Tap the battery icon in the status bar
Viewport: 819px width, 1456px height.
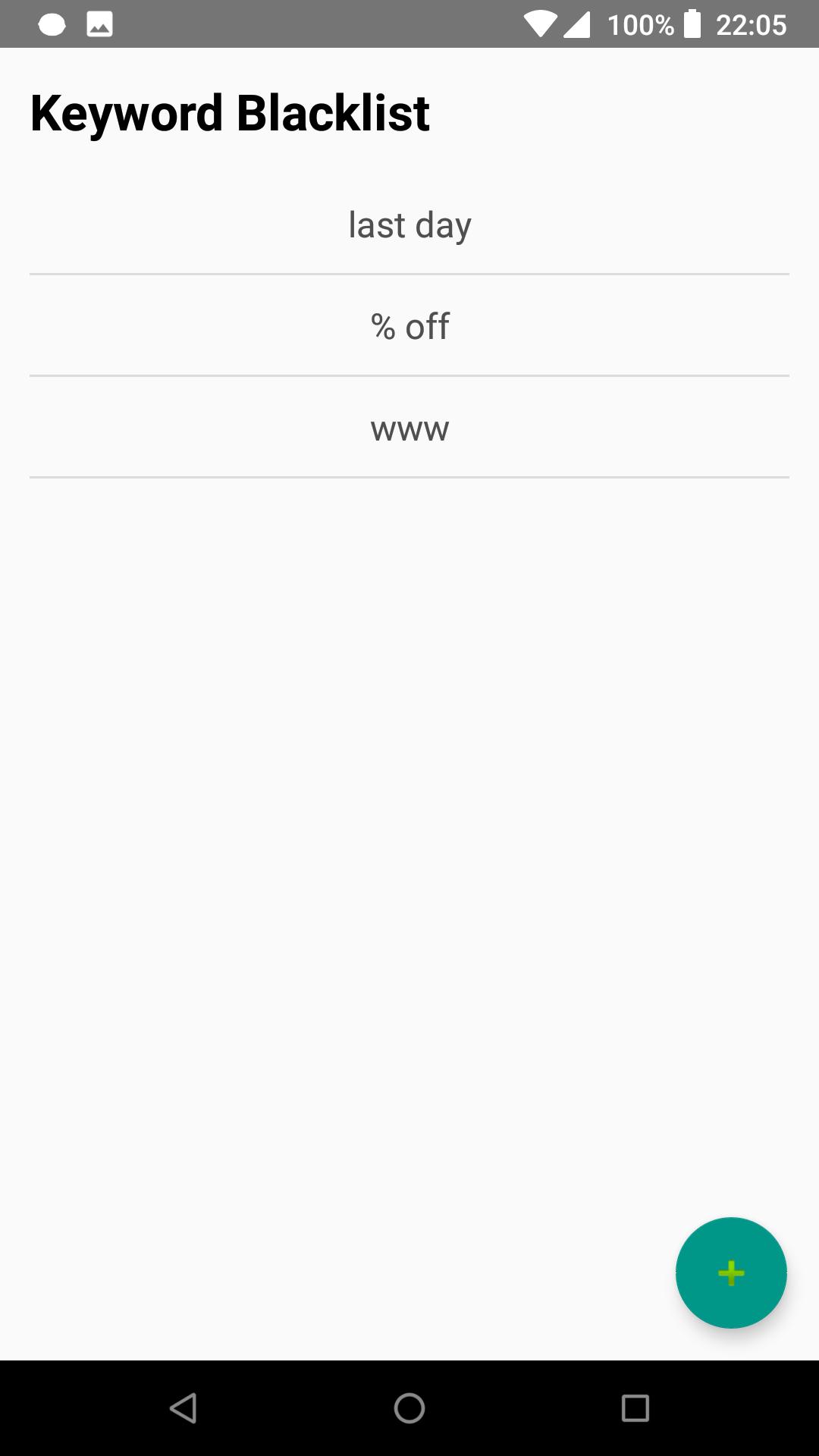click(x=692, y=24)
